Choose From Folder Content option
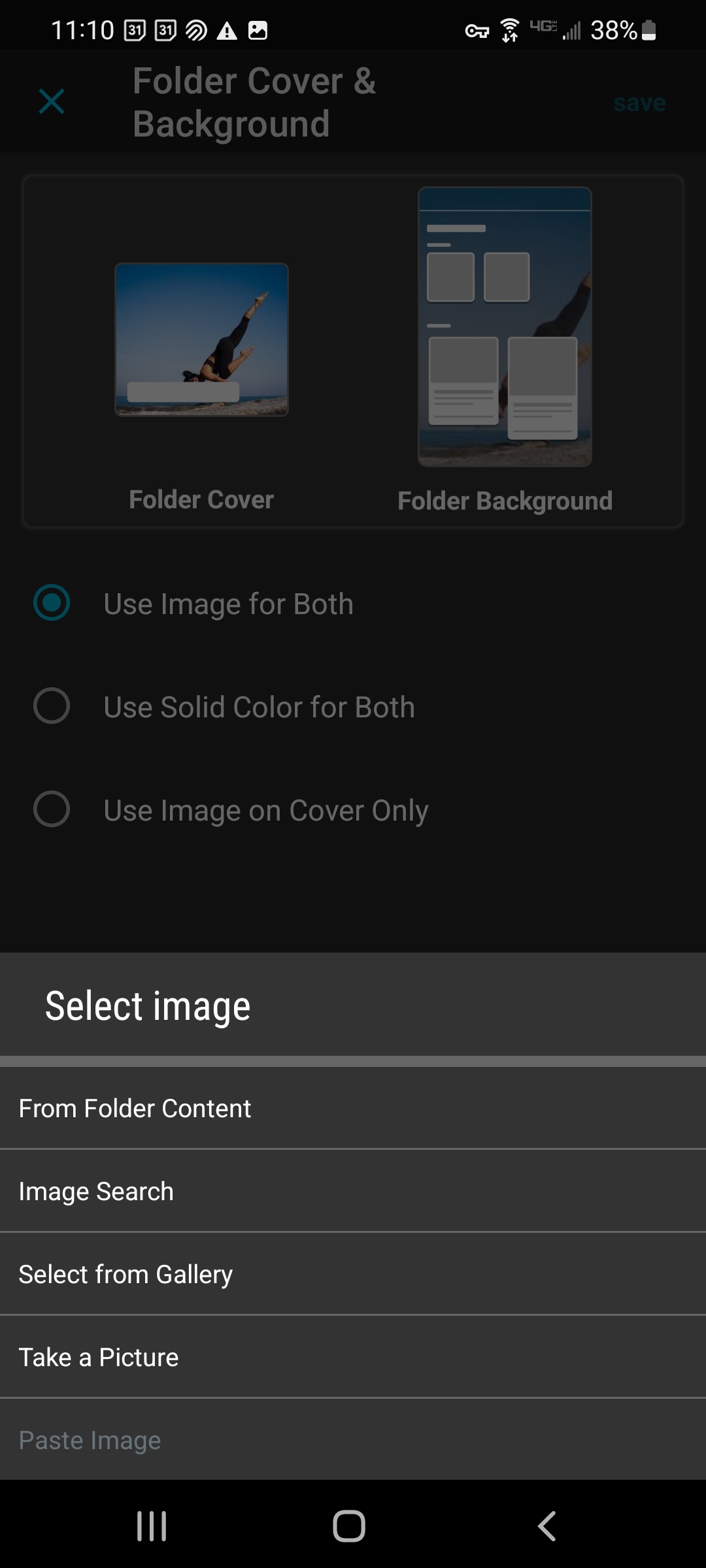Screen dimensions: 706x1568 tap(135, 1108)
